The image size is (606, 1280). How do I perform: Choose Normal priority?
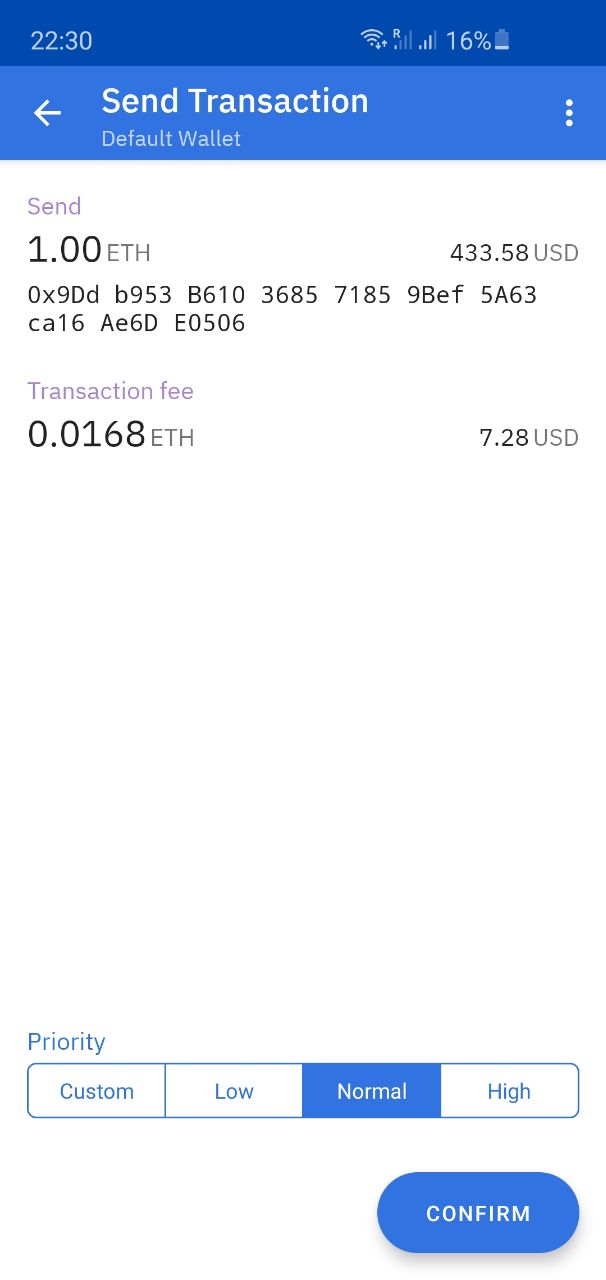tap(372, 1091)
